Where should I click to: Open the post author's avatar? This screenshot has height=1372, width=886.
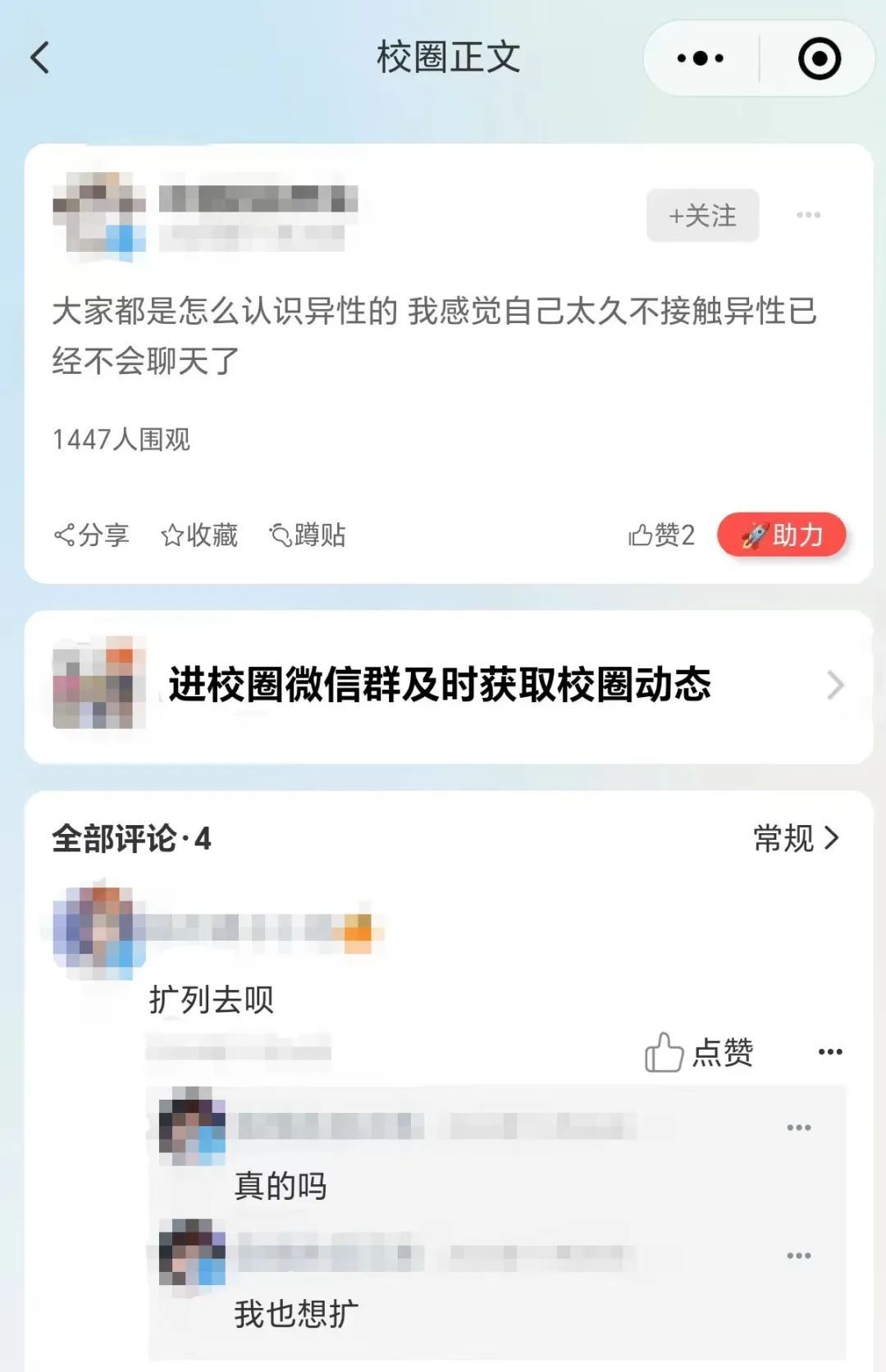(98, 216)
